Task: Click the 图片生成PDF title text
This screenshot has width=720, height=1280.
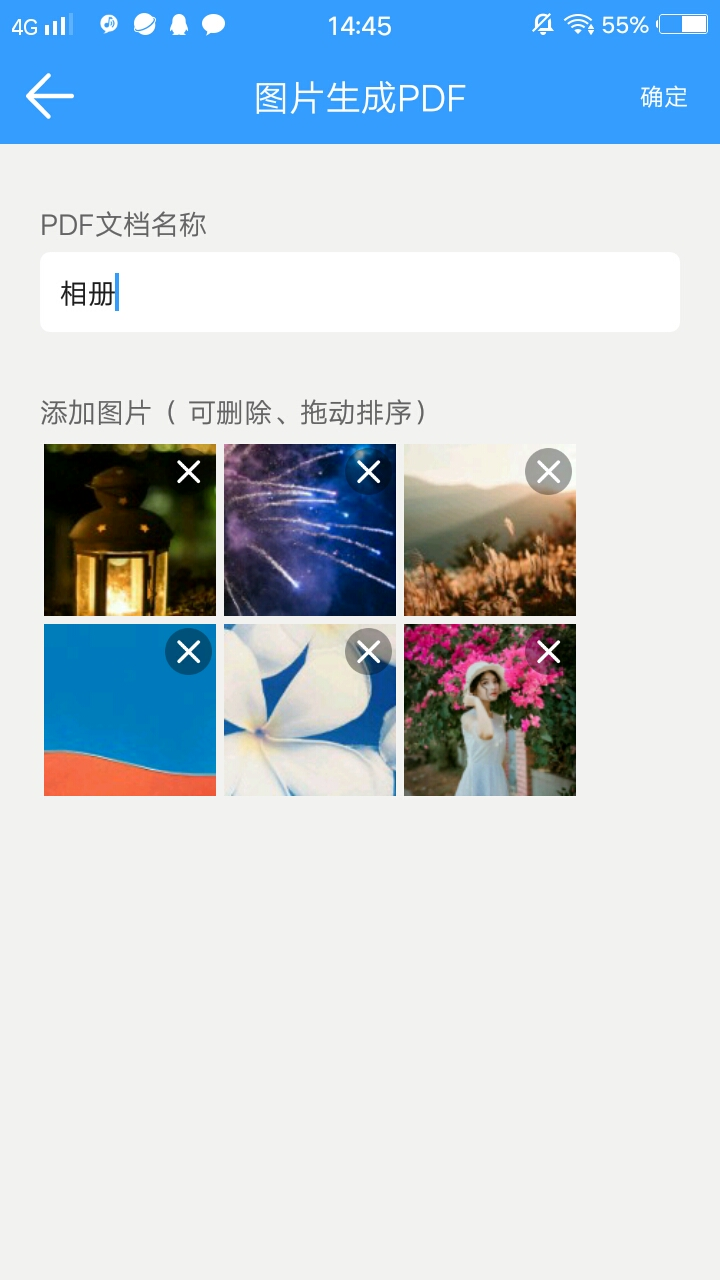Action: (359, 96)
